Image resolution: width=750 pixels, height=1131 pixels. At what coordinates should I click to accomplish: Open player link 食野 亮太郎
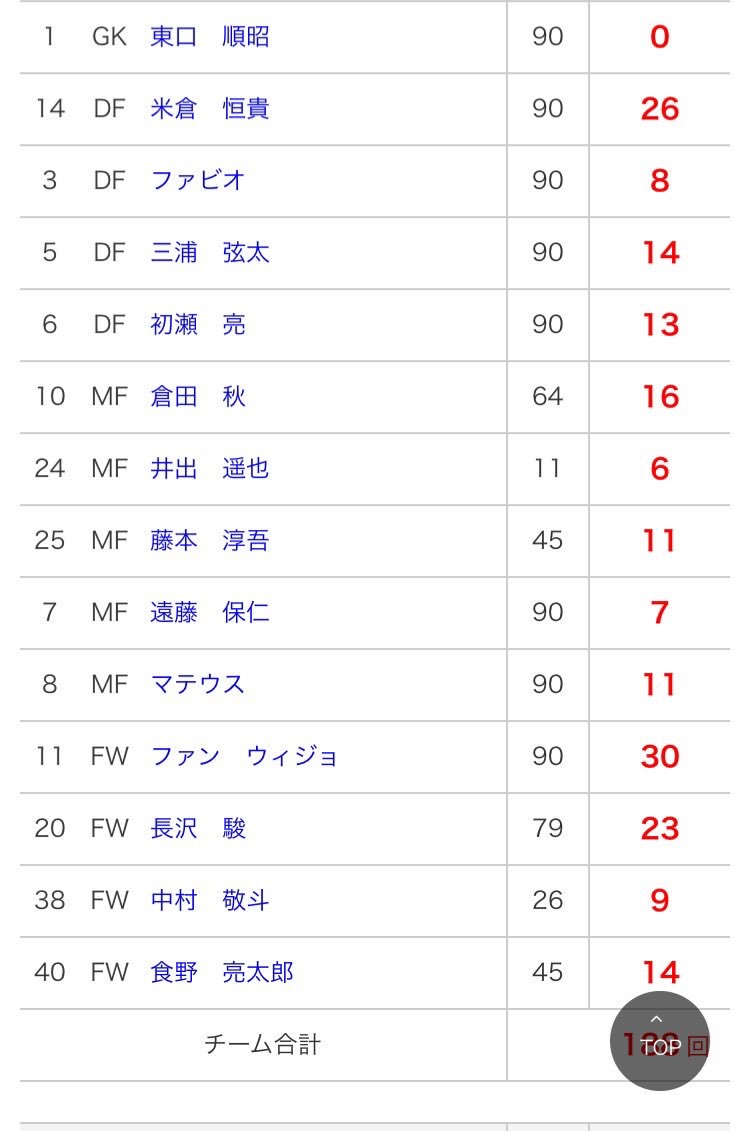221,973
